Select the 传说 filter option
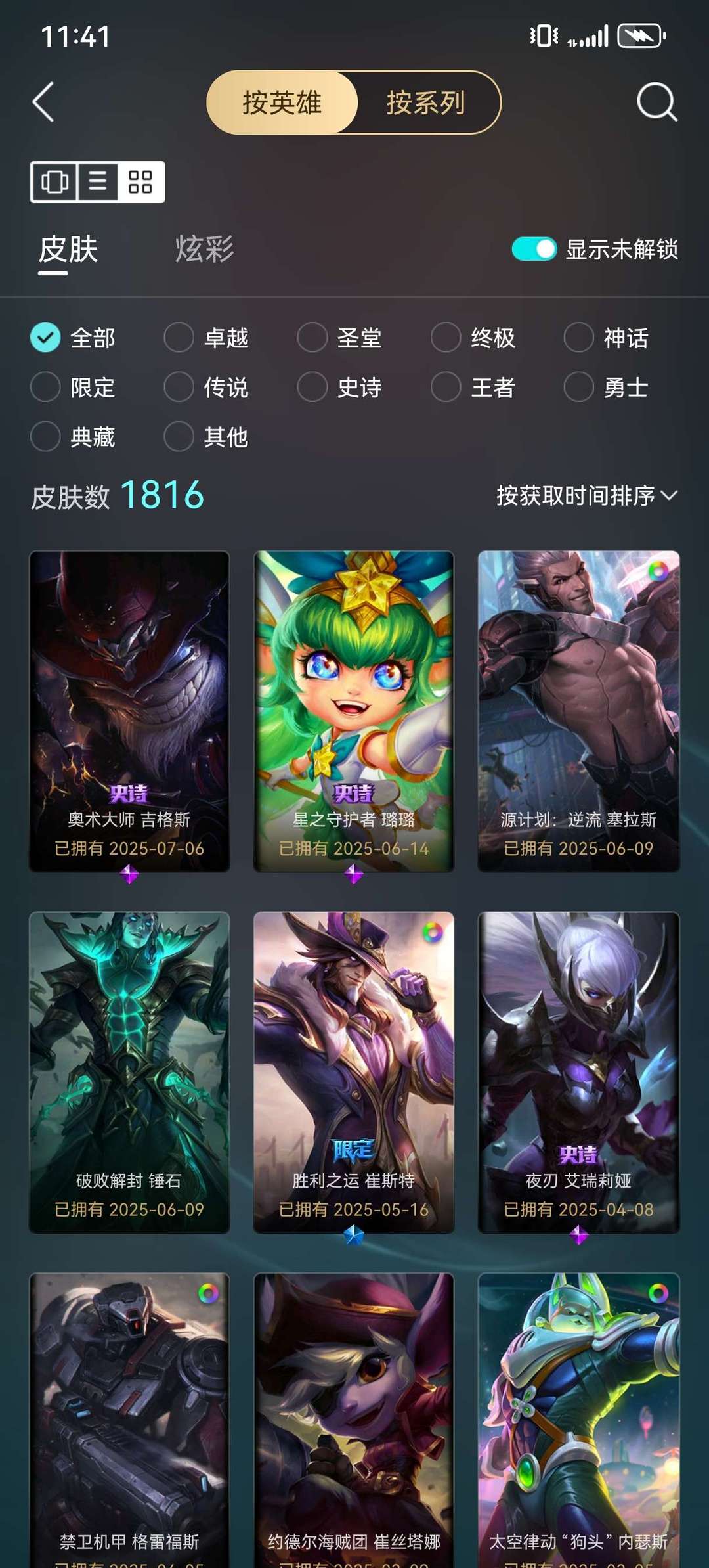 [x=207, y=387]
